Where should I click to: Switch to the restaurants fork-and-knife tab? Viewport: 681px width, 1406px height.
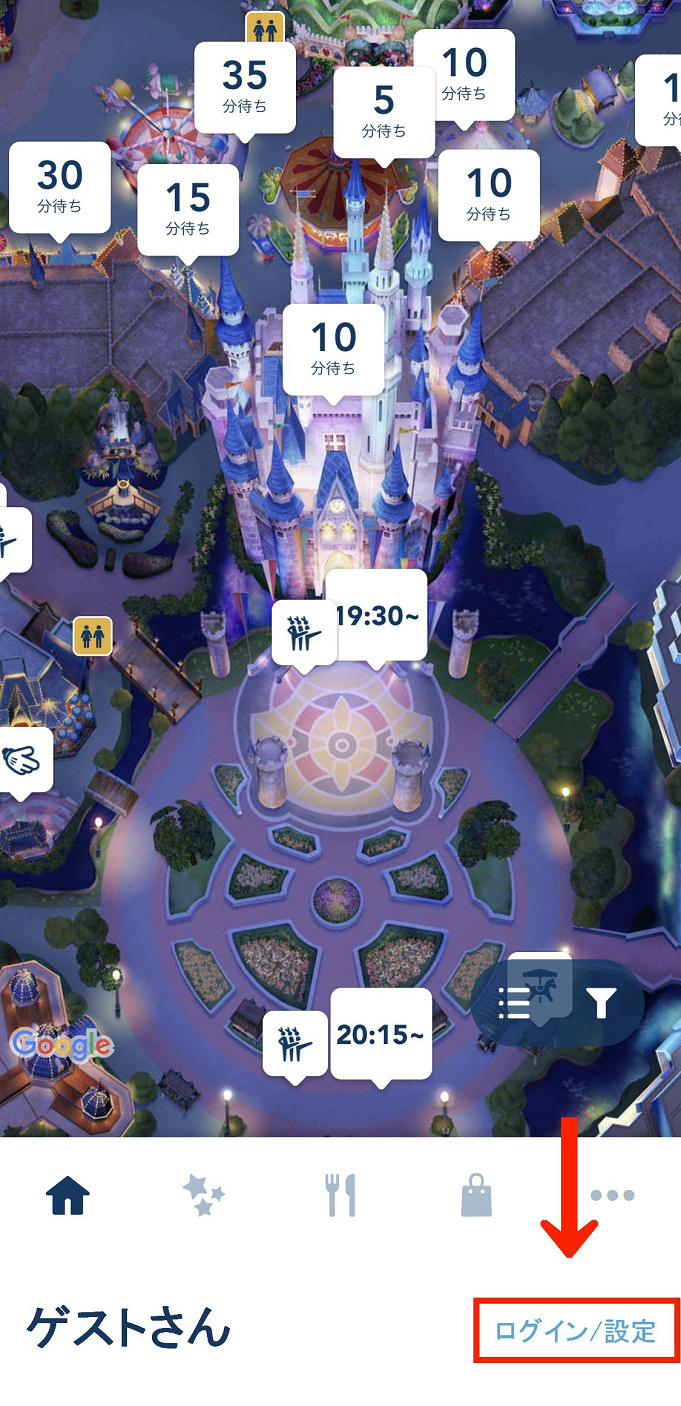340,1195
